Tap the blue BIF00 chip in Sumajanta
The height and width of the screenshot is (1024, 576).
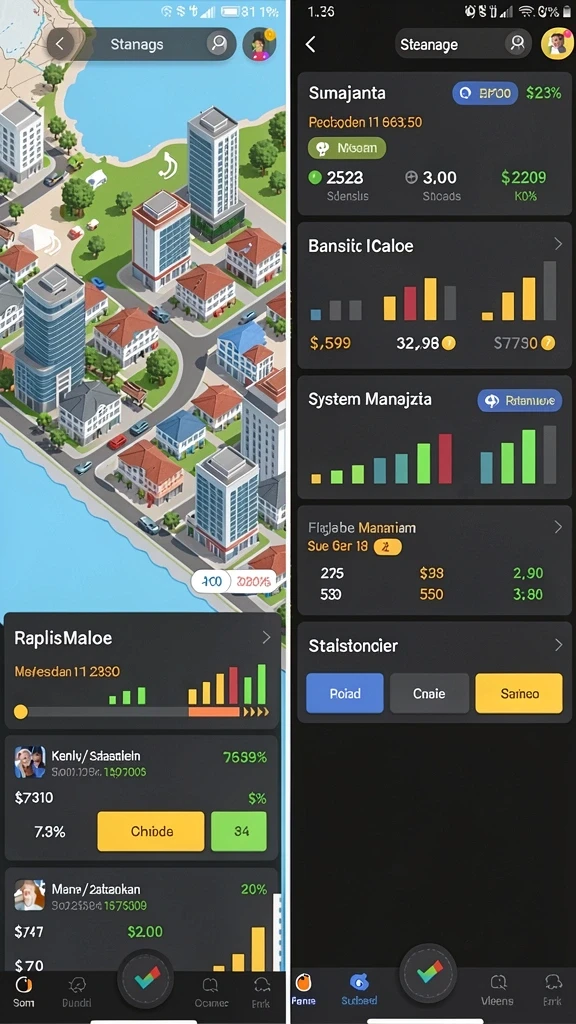click(x=485, y=93)
